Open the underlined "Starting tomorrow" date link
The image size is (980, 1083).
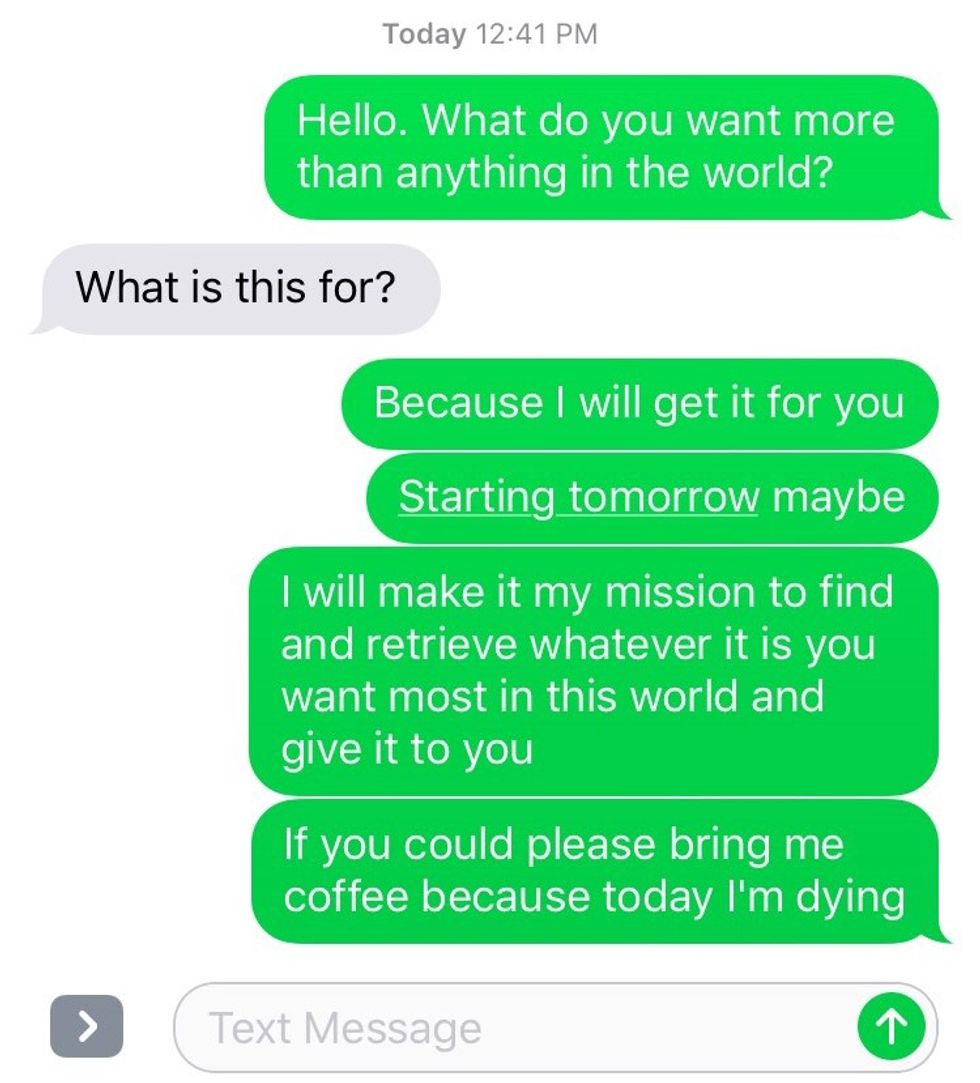coord(578,496)
